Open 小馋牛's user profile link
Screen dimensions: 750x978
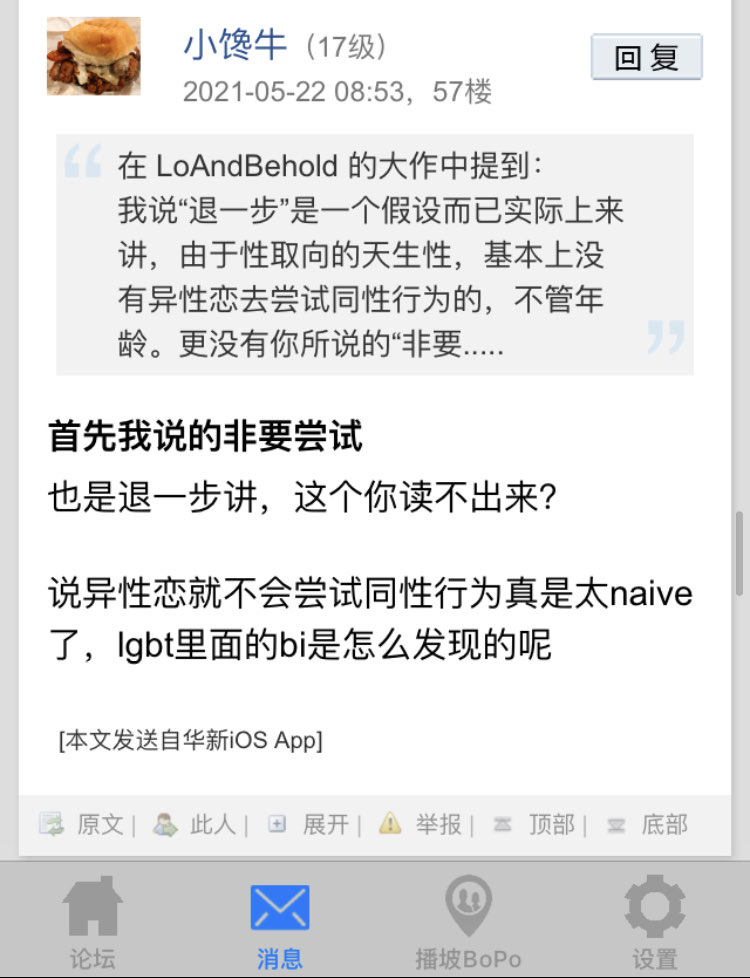coord(236,45)
